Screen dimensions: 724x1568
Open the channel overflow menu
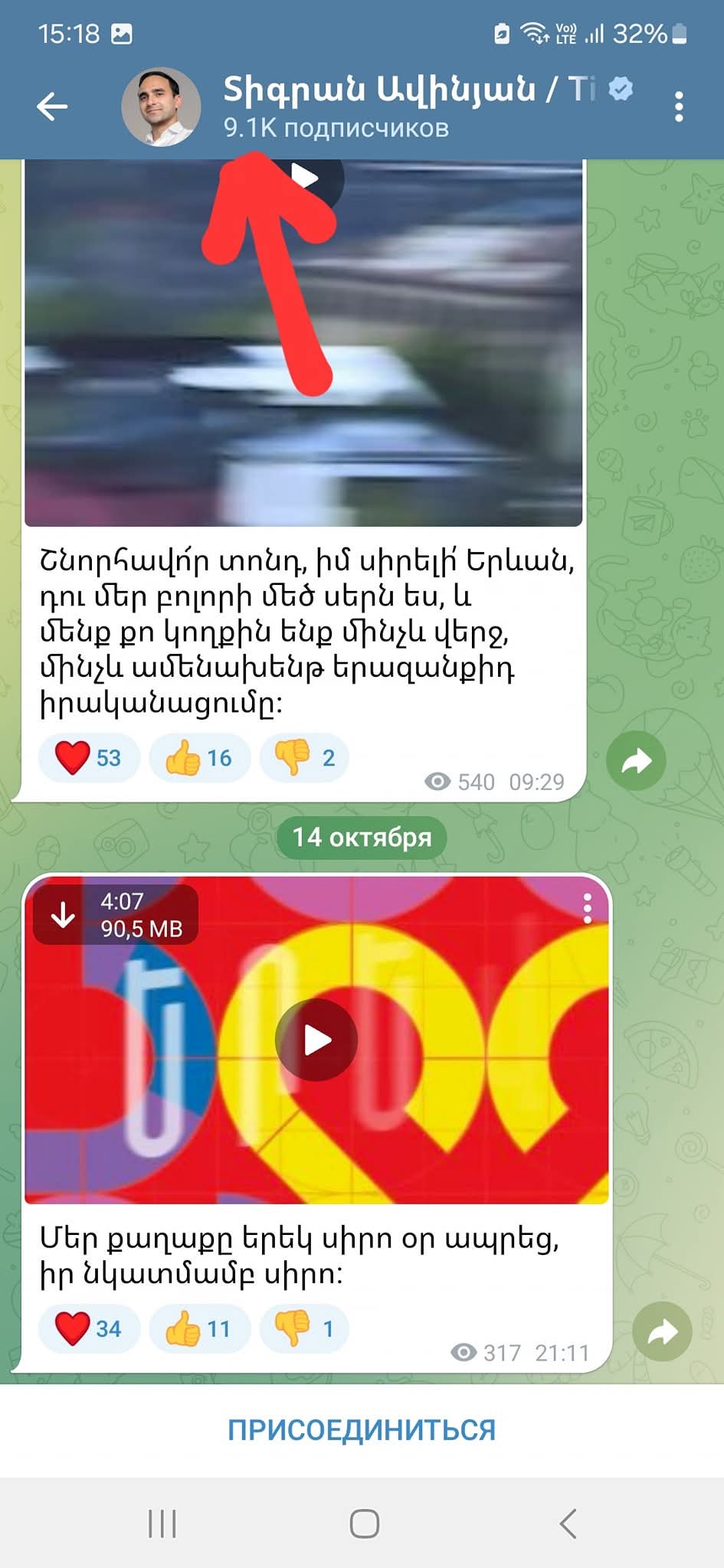point(679,106)
